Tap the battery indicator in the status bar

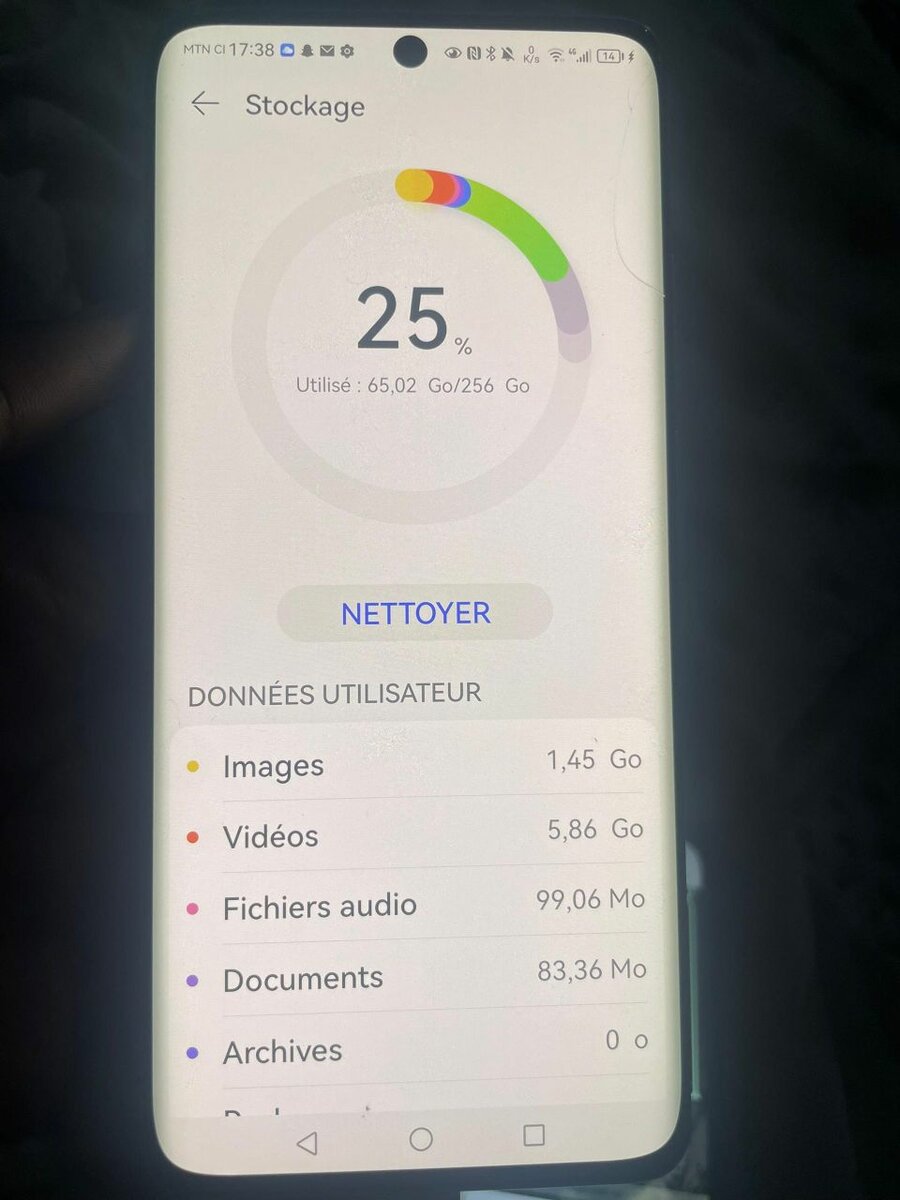pyautogui.click(x=608, y=56)
